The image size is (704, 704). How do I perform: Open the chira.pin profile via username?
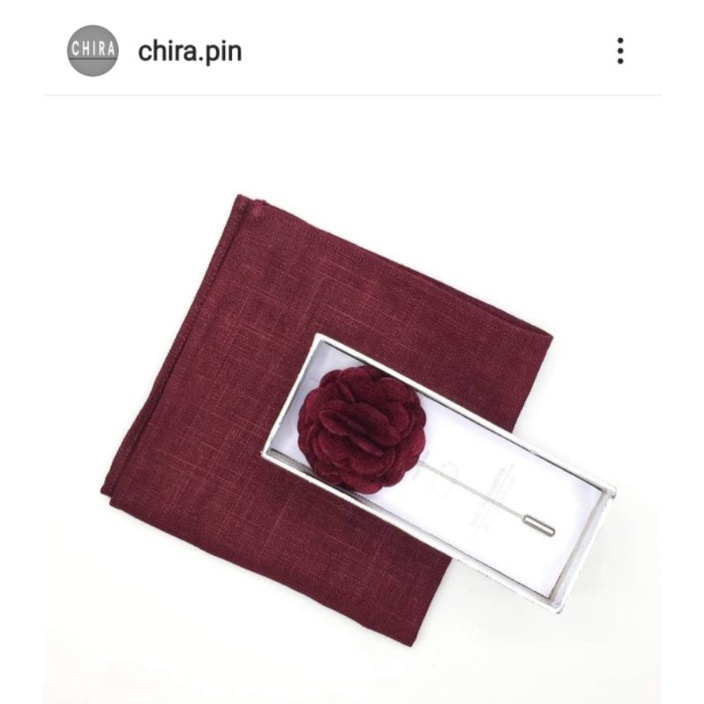click(x=190, y=51)
